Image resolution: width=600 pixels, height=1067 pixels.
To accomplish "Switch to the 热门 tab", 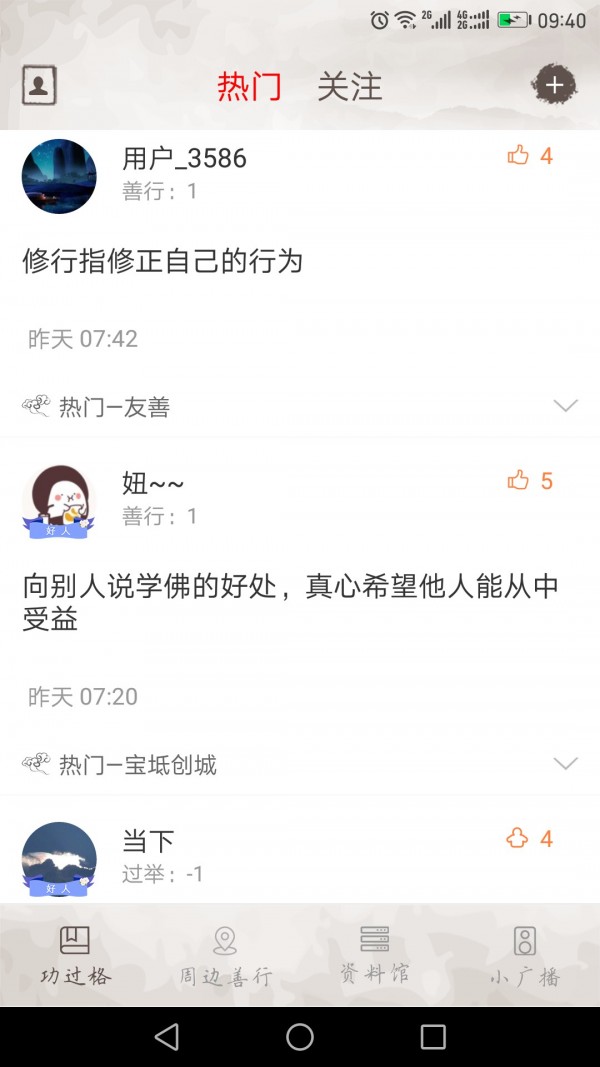I will click(249, 87).
